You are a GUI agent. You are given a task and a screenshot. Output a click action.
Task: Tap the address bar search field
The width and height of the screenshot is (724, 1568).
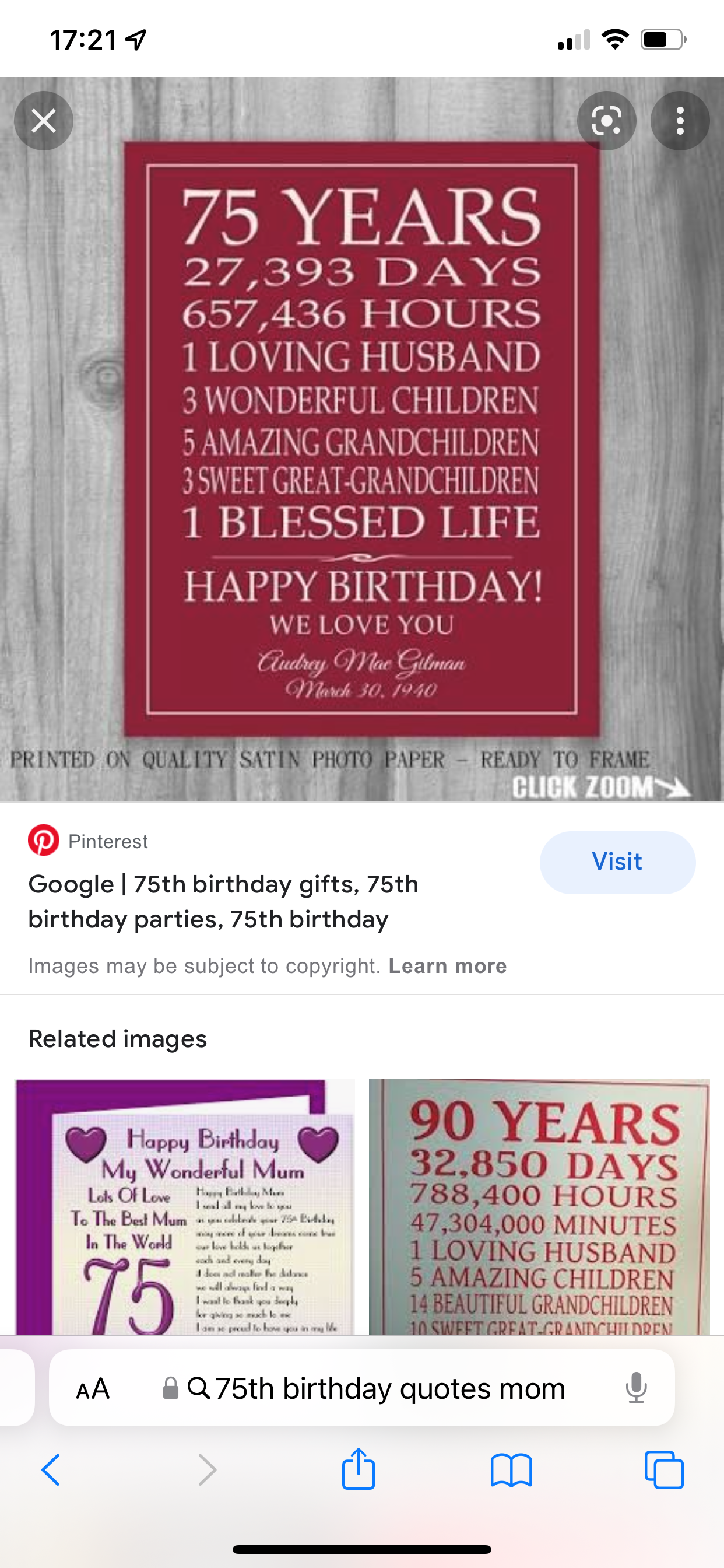coord(389,1388)
